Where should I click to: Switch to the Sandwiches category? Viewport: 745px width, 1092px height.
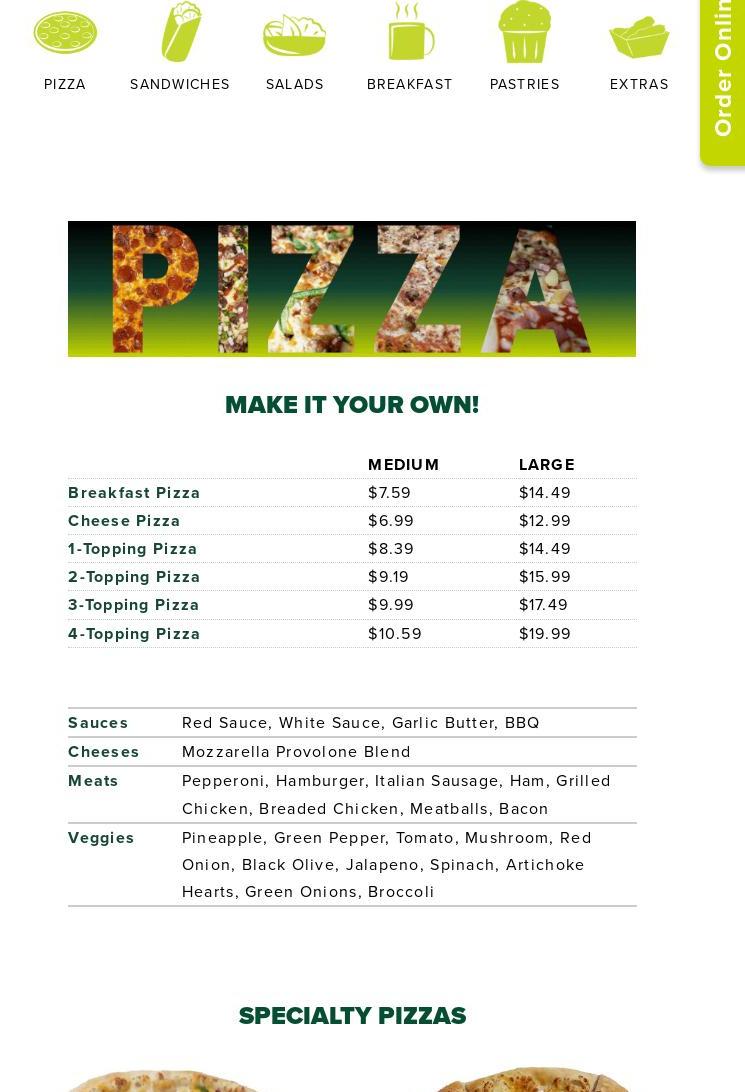click(x=180, y=50)
